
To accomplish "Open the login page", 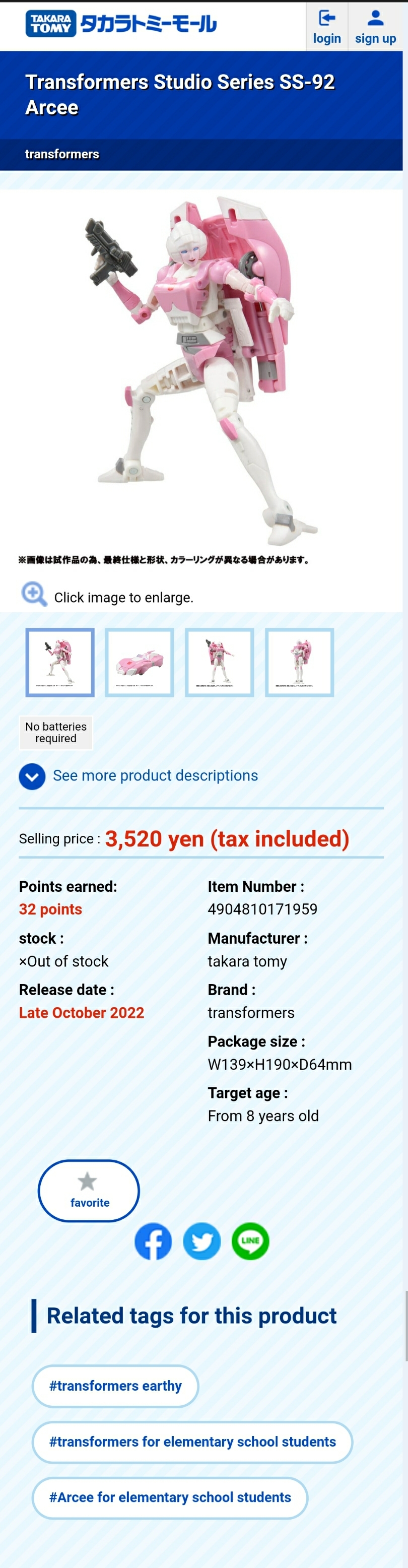I will point(326,27).
